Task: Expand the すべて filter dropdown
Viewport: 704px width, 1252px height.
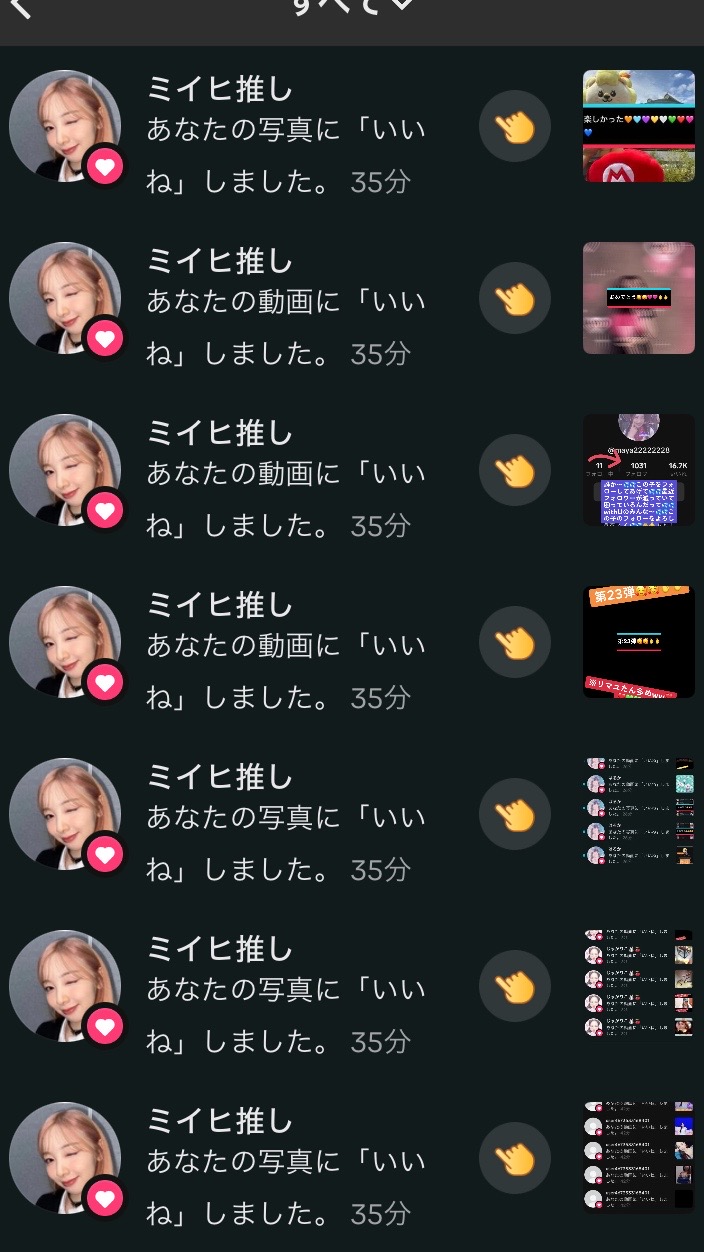Action: pos(352,6)
